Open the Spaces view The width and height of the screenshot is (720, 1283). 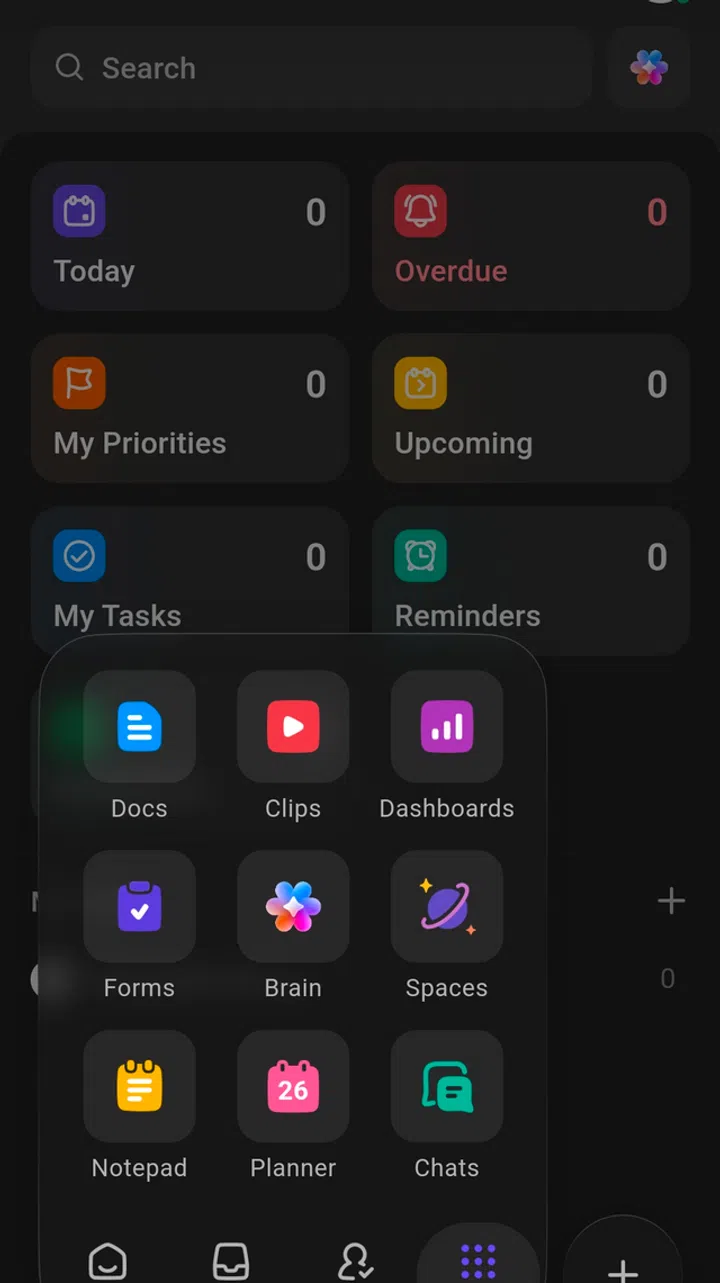click(446, 906)
